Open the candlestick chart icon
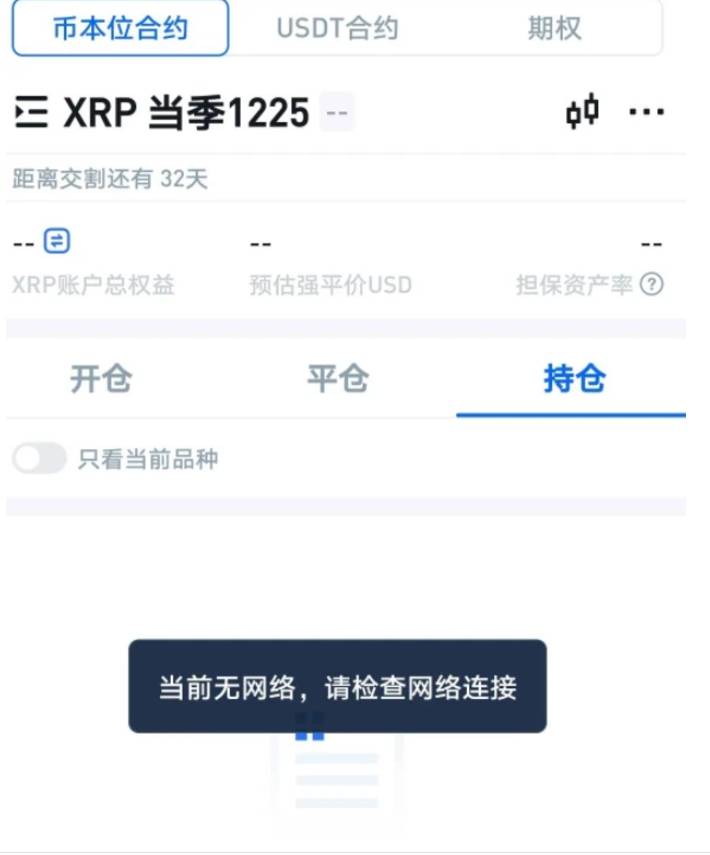This screenshot has height=855, width=710. [582, 112]
